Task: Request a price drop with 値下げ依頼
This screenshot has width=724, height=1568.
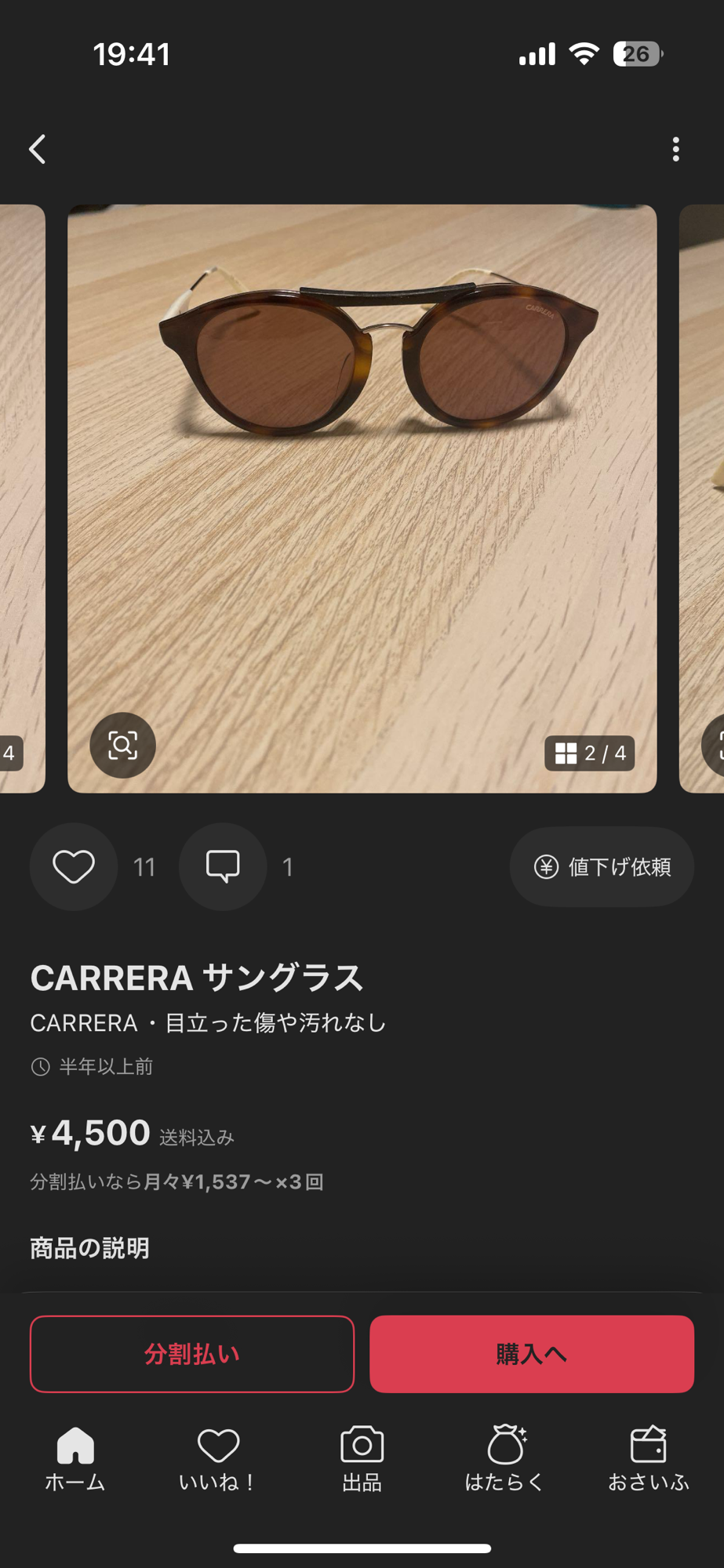Action: 602,866
